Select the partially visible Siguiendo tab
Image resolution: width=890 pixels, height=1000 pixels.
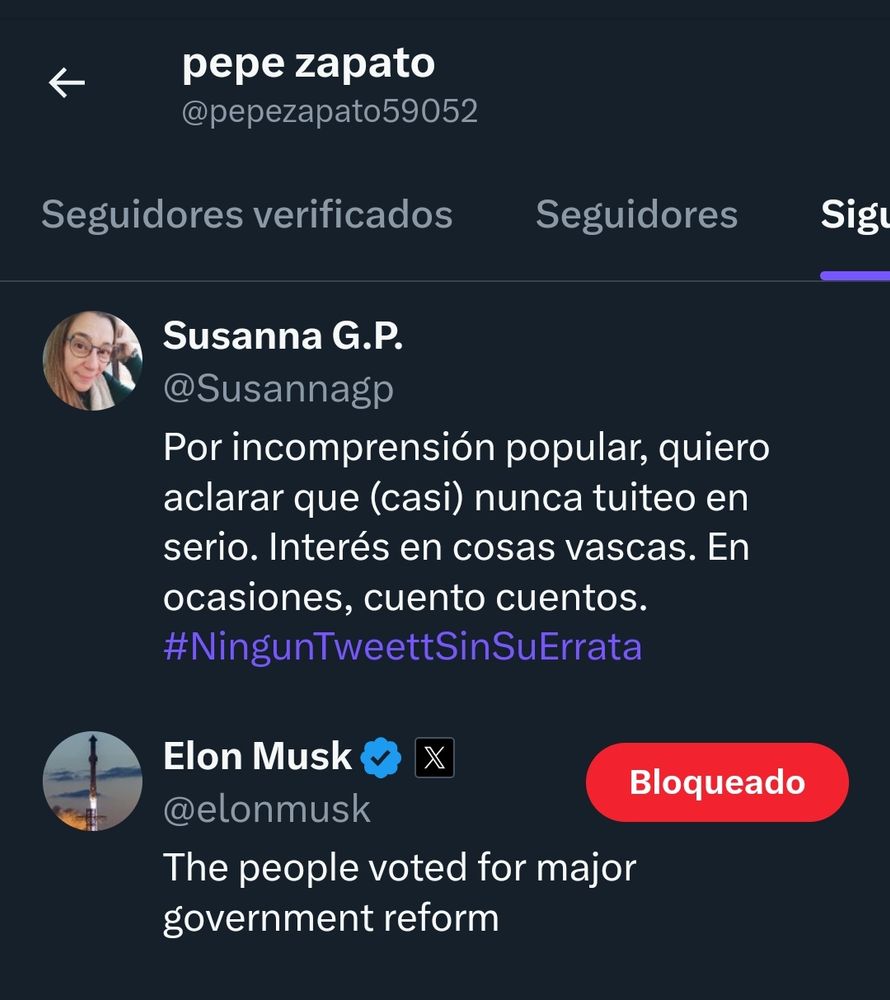click(855, 214)
